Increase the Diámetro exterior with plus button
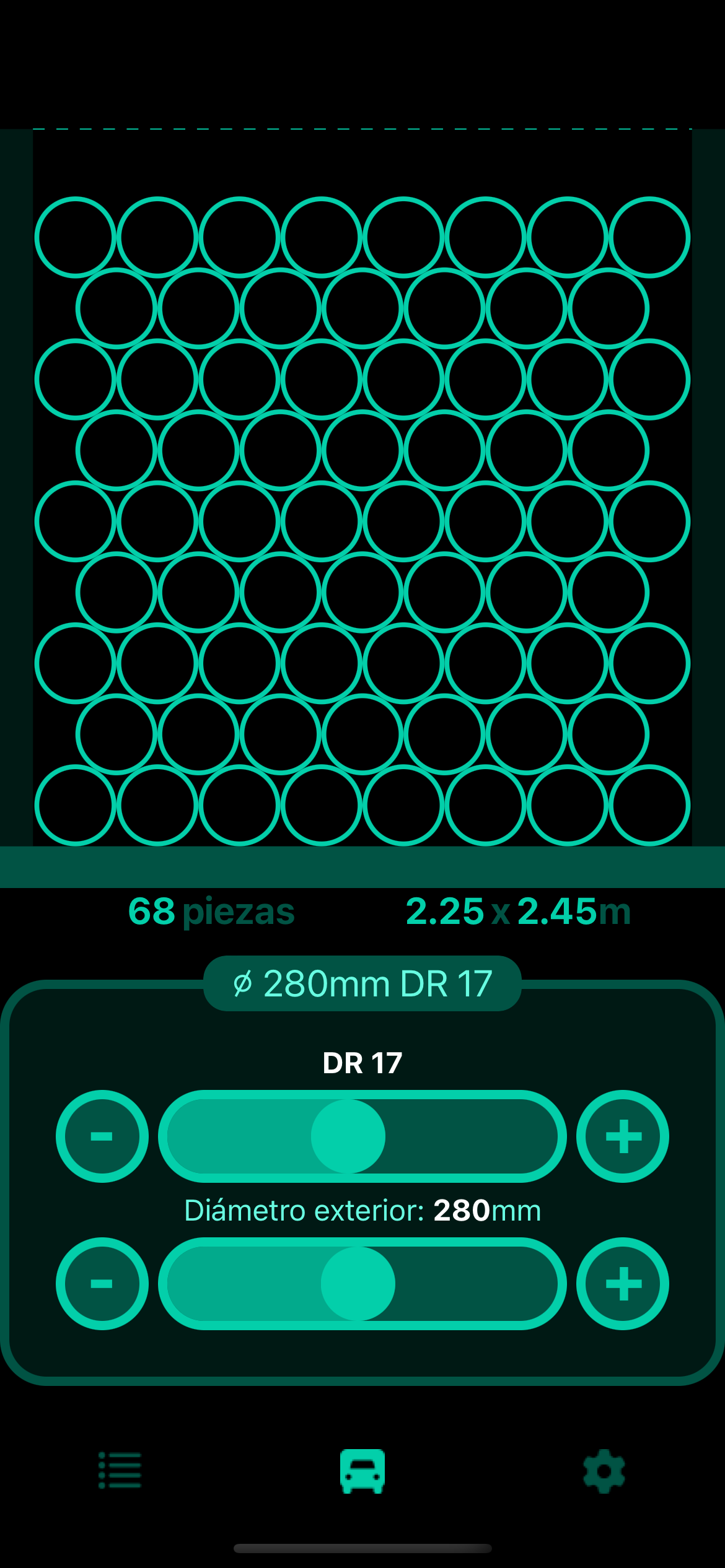This screenshot has width=725, height=1568. 623,1284
